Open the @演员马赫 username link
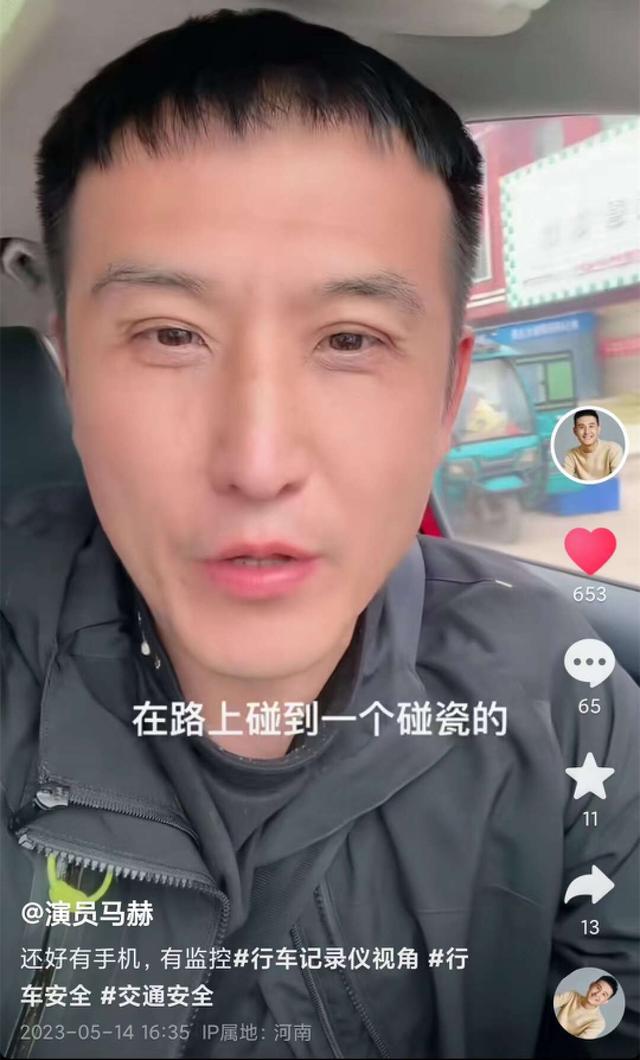The height and width of the screenshot is (1060, 640). coord(88,913)
